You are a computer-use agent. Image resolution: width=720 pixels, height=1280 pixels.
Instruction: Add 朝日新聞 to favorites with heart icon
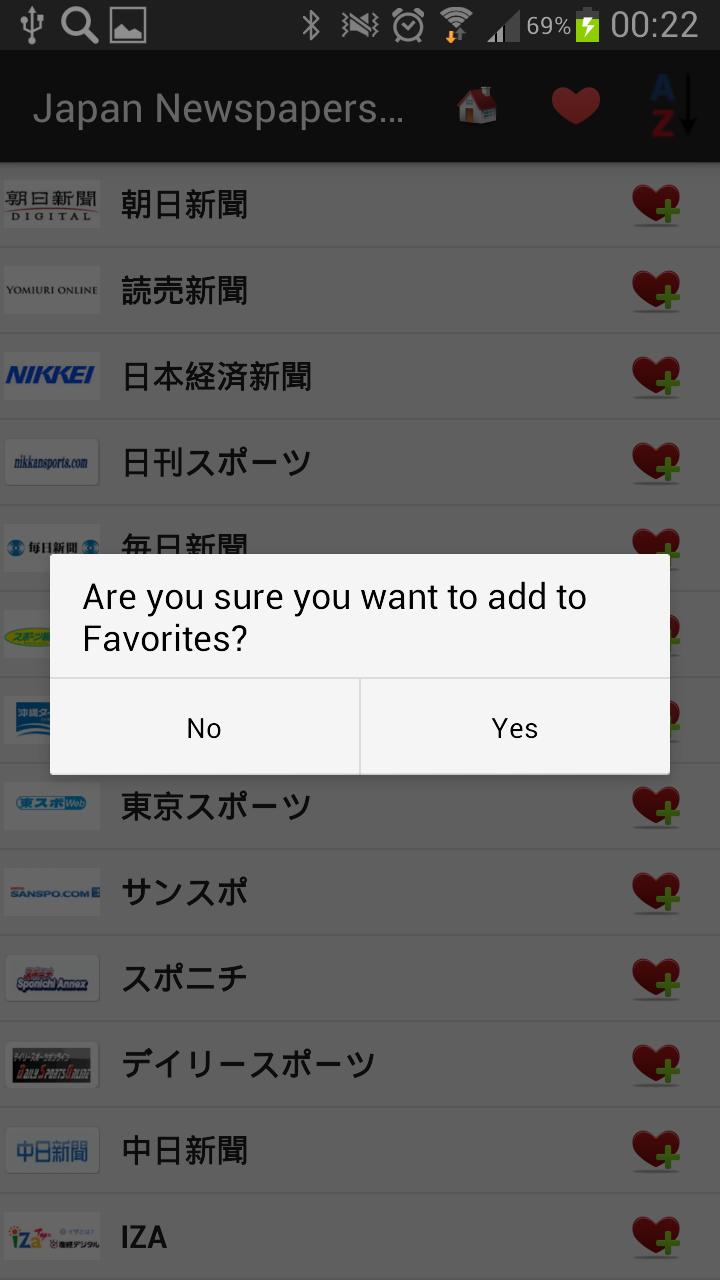click(x=657, y=204)
